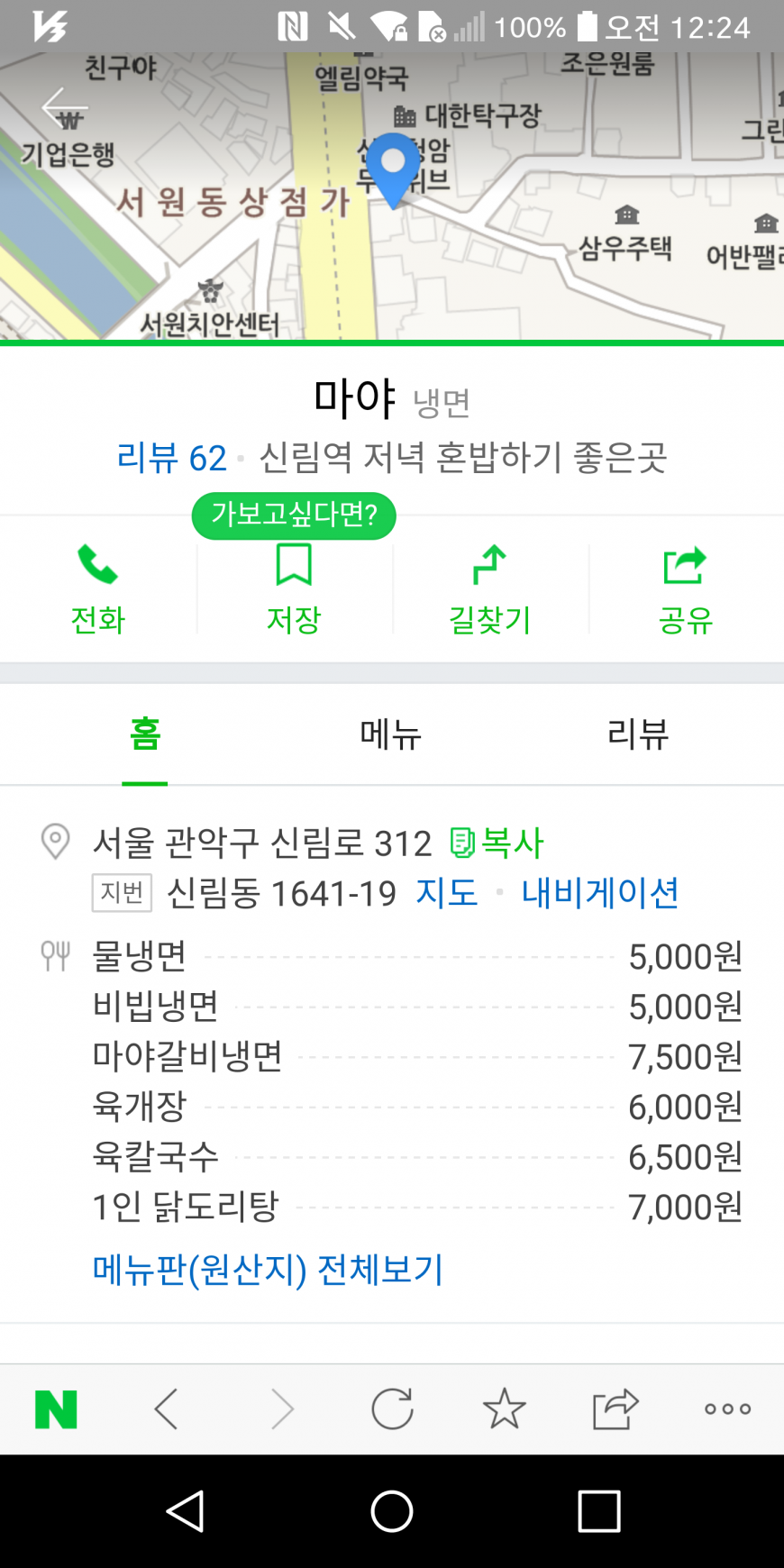
Task: Tap the system home button
Action: click(392, 1511)
